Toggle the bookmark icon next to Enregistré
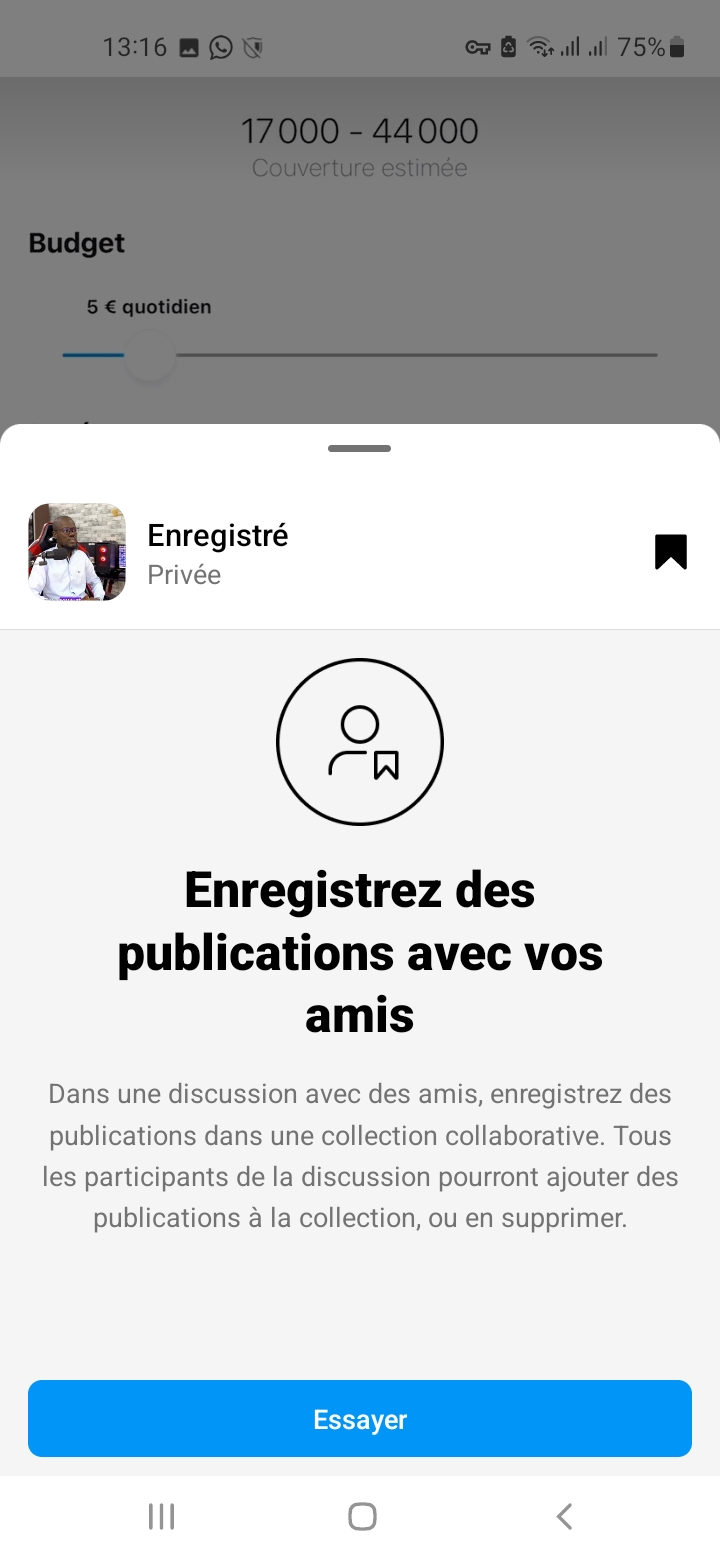Viewport: 720px width, 1560px height. coord(670,552)
